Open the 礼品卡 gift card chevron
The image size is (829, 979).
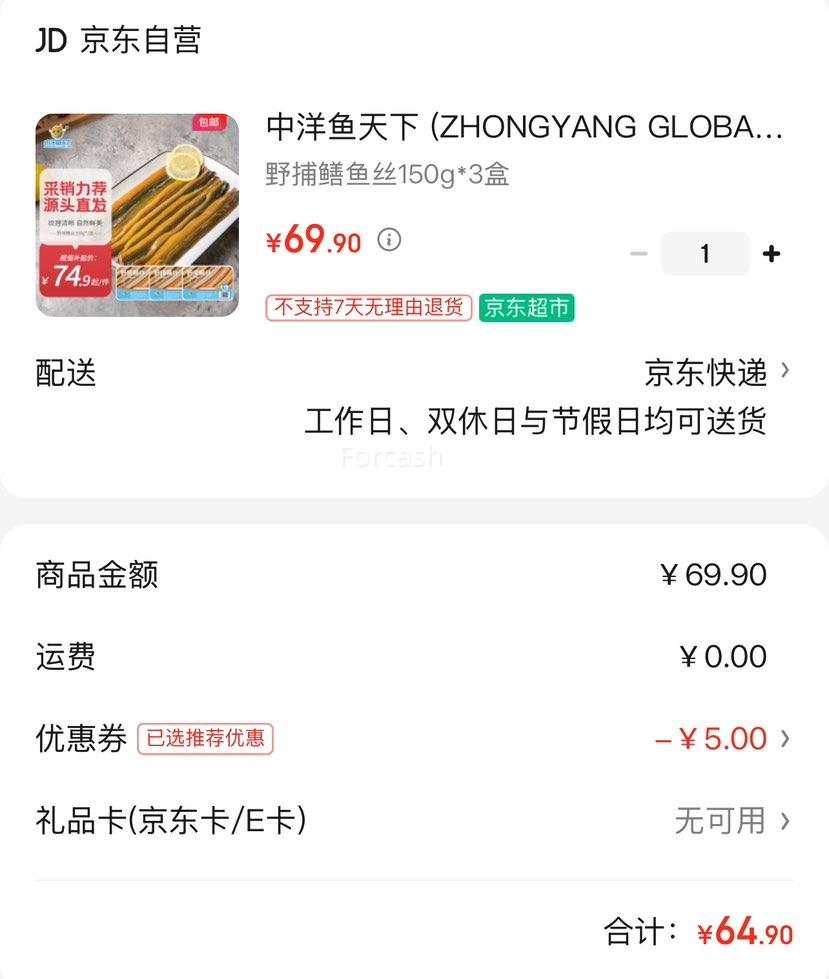[x=785, y=820]
